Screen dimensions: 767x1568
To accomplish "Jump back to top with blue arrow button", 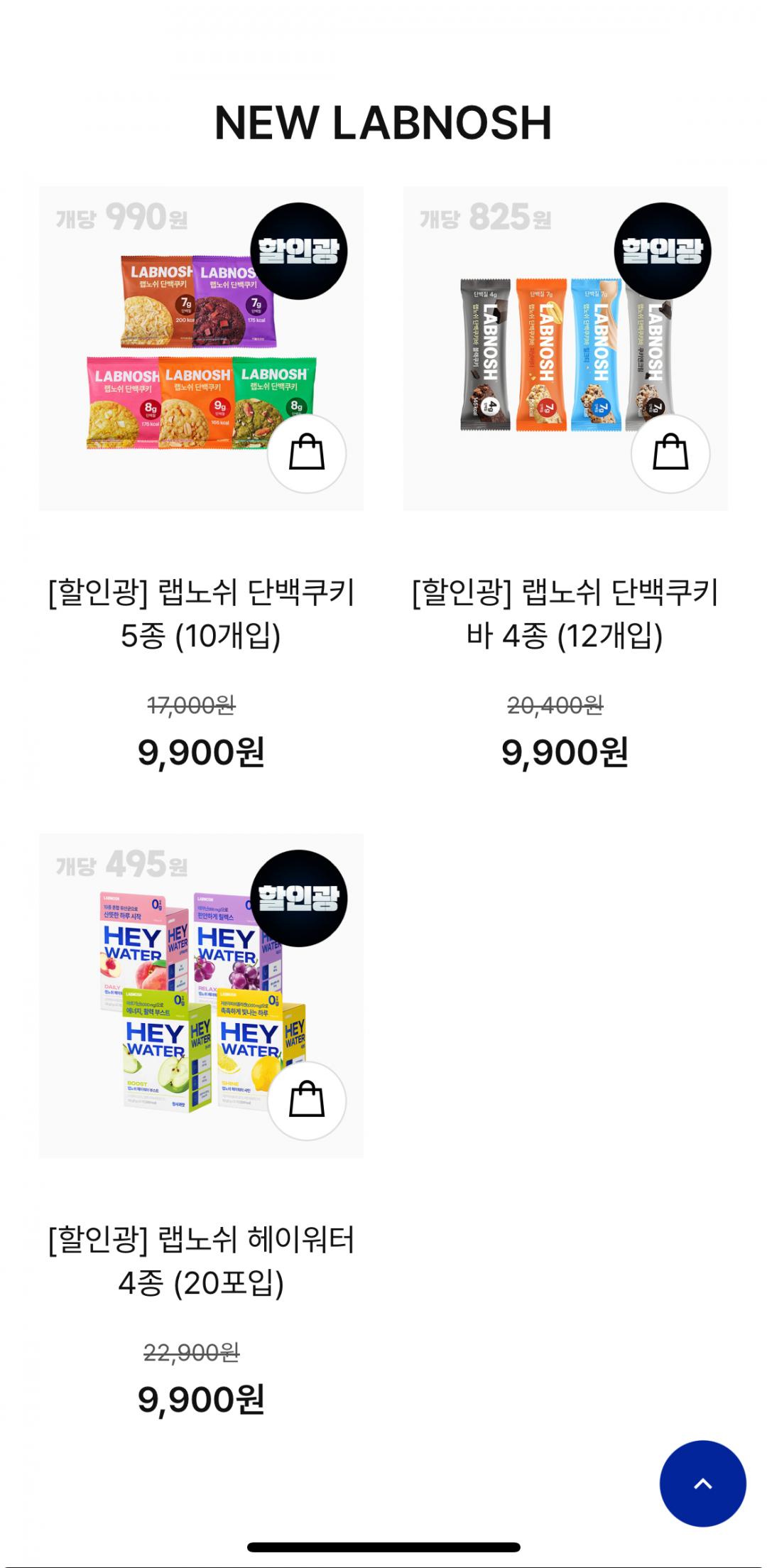I will [x=702, y=1483].
